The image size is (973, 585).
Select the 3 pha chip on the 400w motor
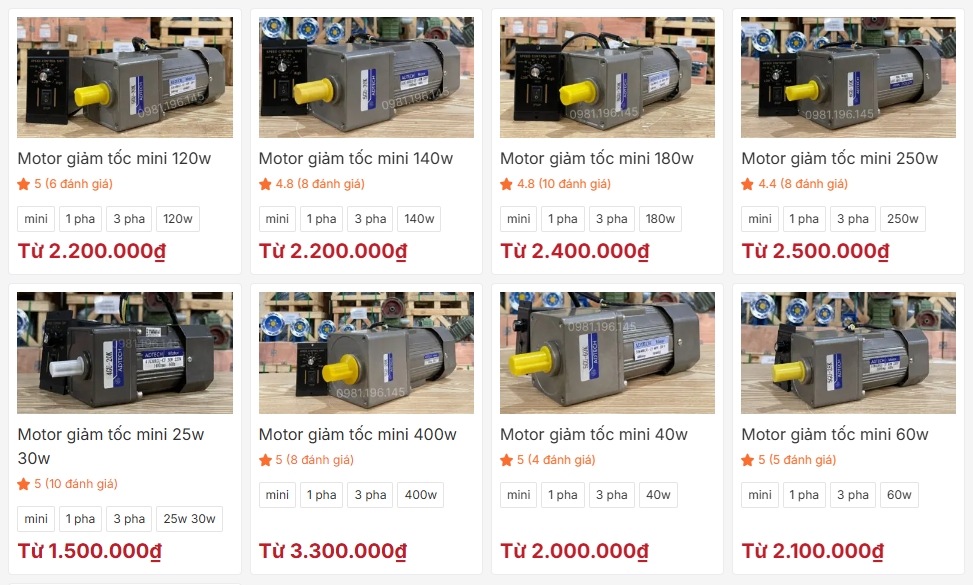(x=370, y=495)
